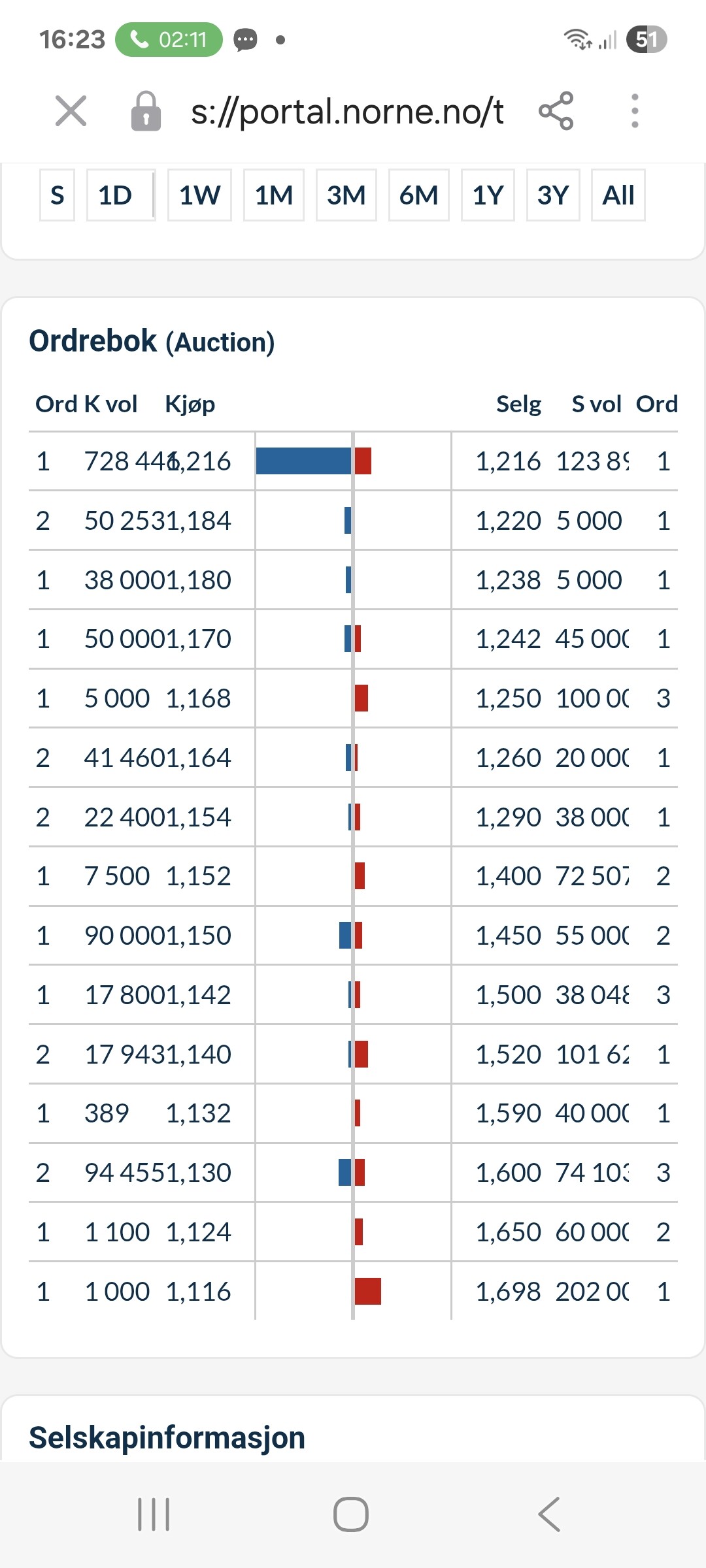Share this portal.norne.no page

coord(556,110)
